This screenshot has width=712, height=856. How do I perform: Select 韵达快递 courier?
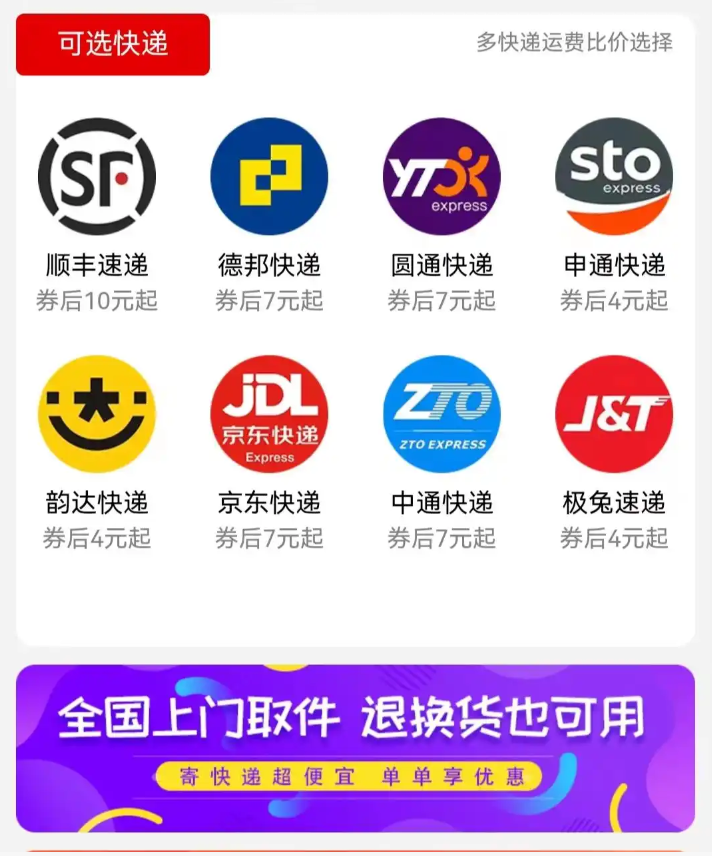click(97, 414)
